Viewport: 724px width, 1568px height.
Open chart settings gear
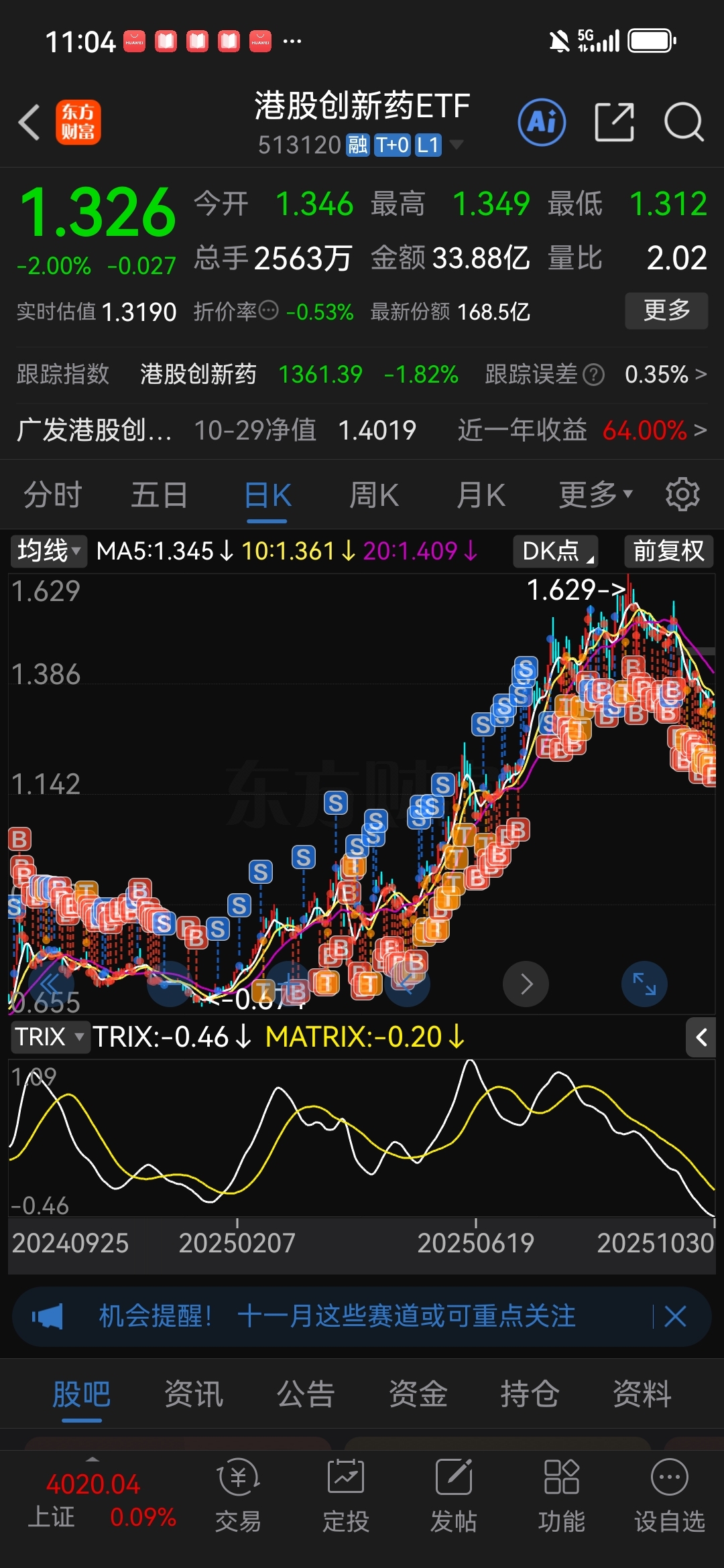pyautogui.click(x=682, y=495)
